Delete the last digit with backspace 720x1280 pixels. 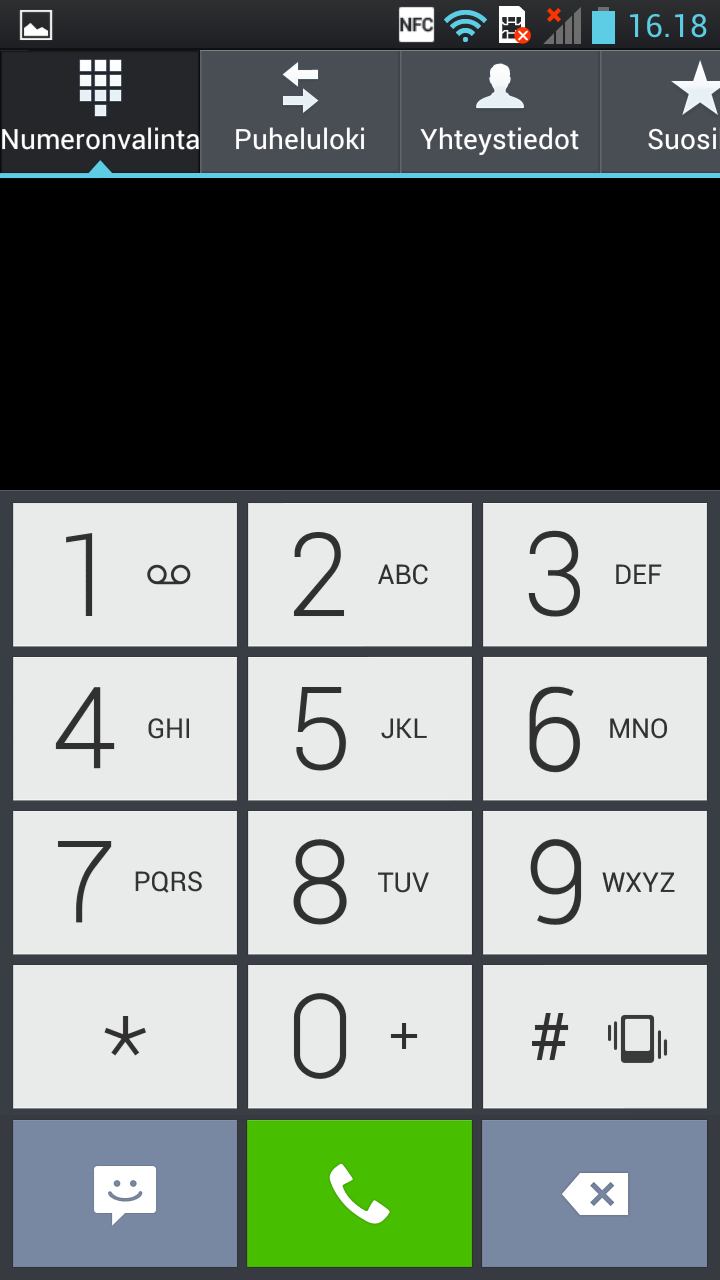click(595, 1194)
